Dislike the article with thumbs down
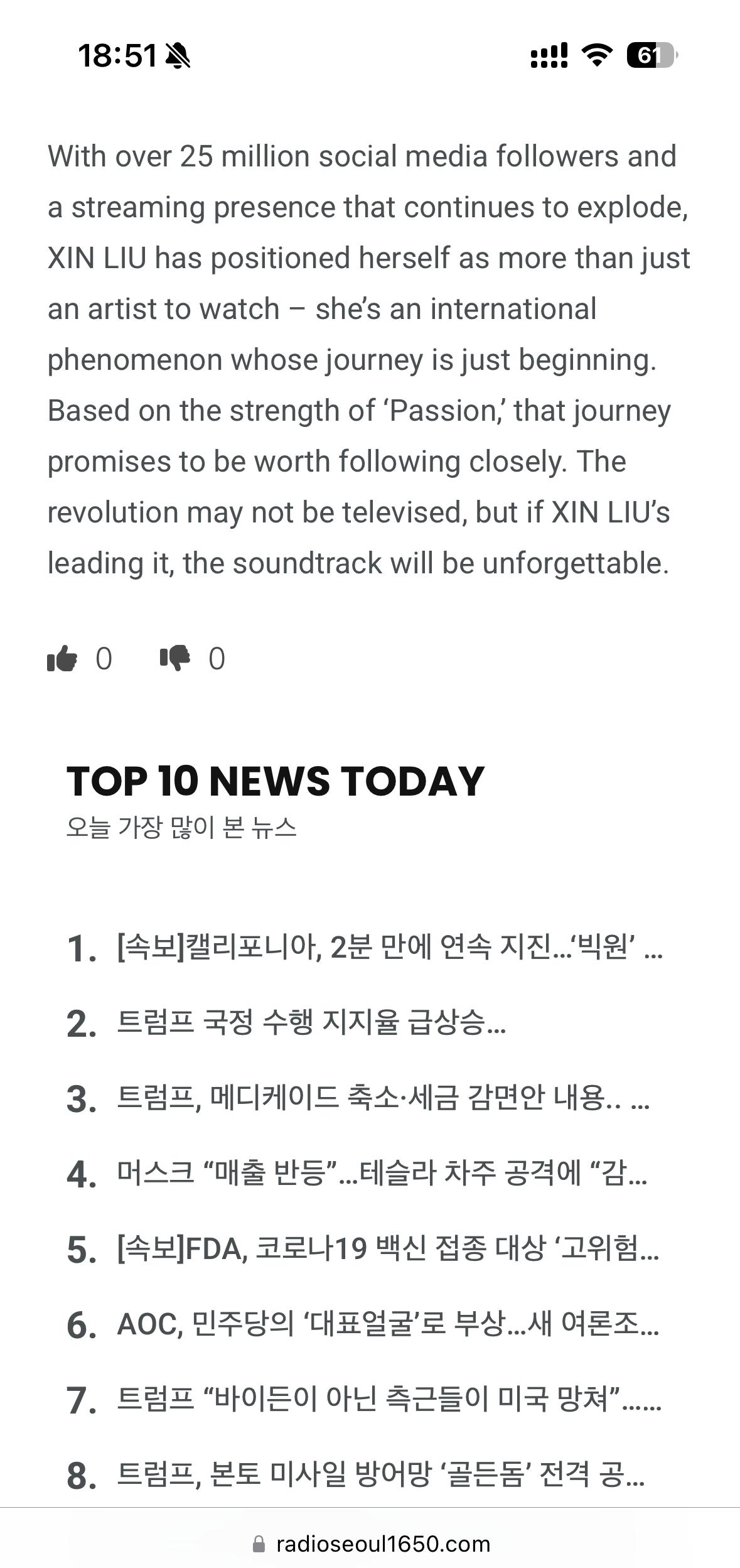This screenshot has height=1568, width=740. coord(175,659)
